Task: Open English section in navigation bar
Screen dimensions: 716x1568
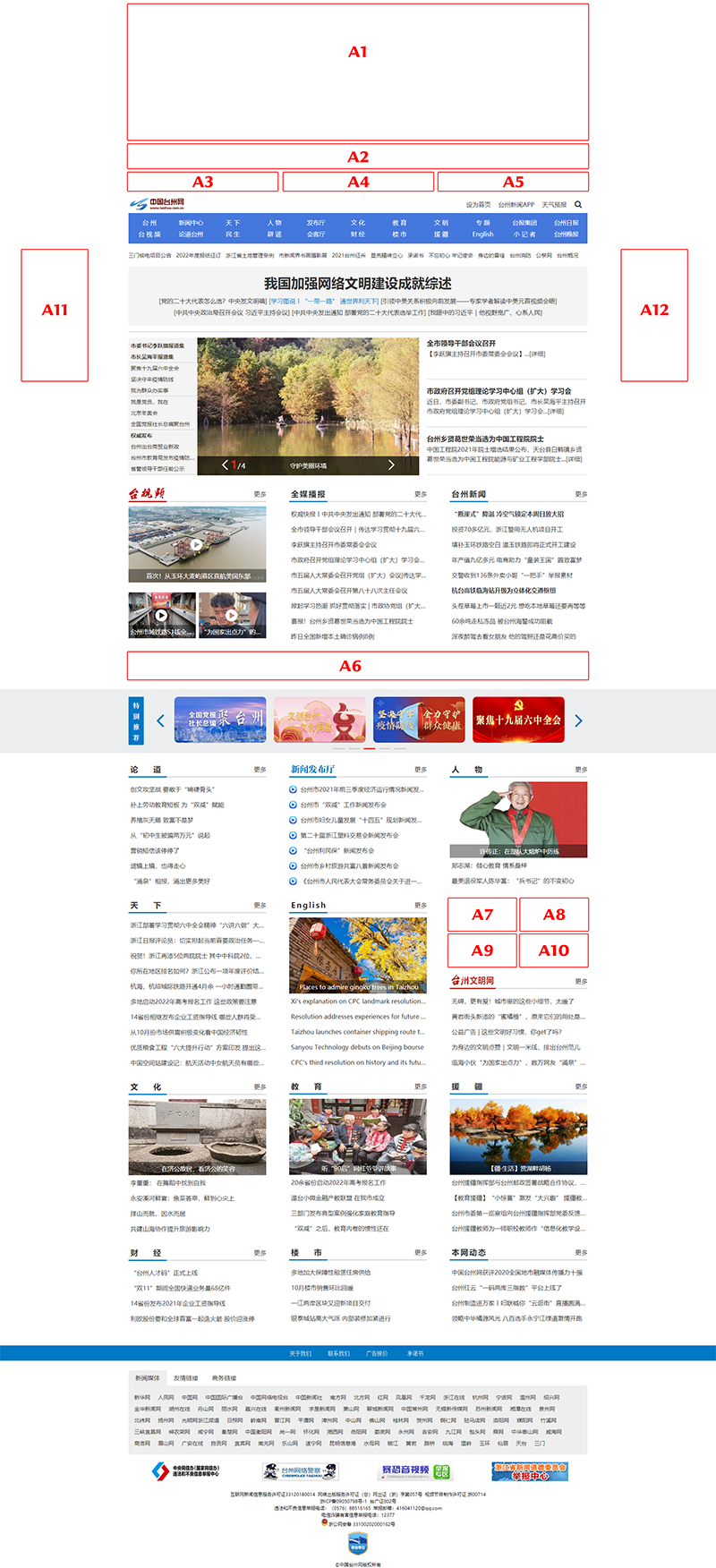Action: [x=482, y=234]
